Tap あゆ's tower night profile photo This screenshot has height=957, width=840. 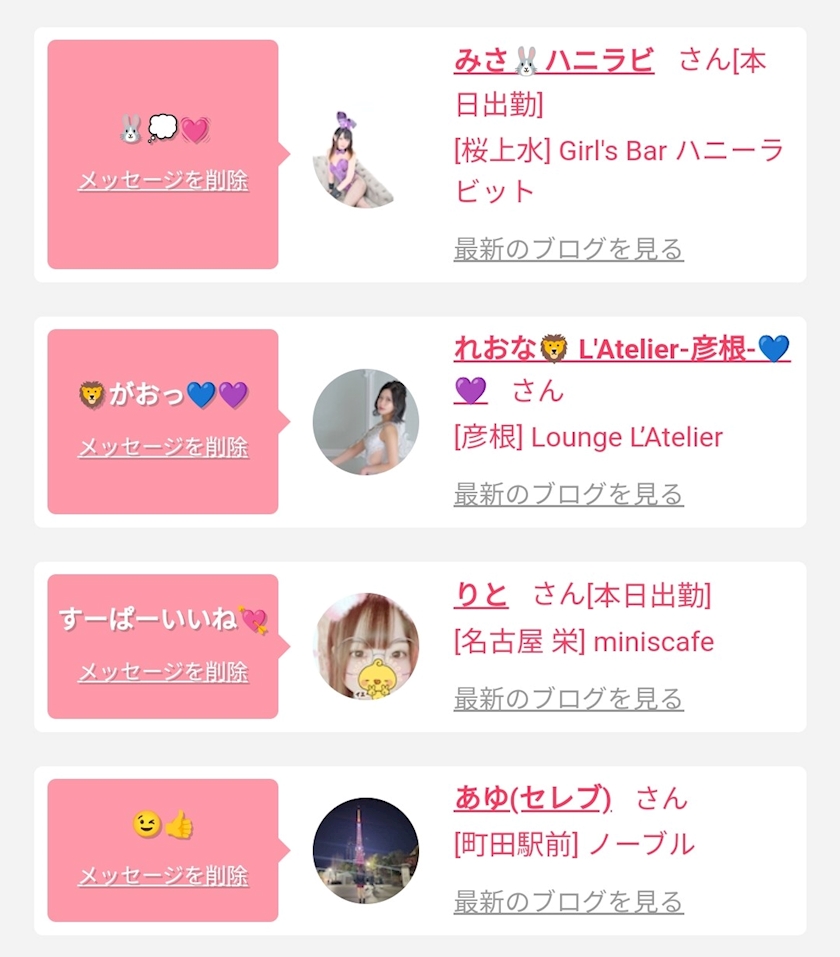pyautogui.click(x=366, y=851)
